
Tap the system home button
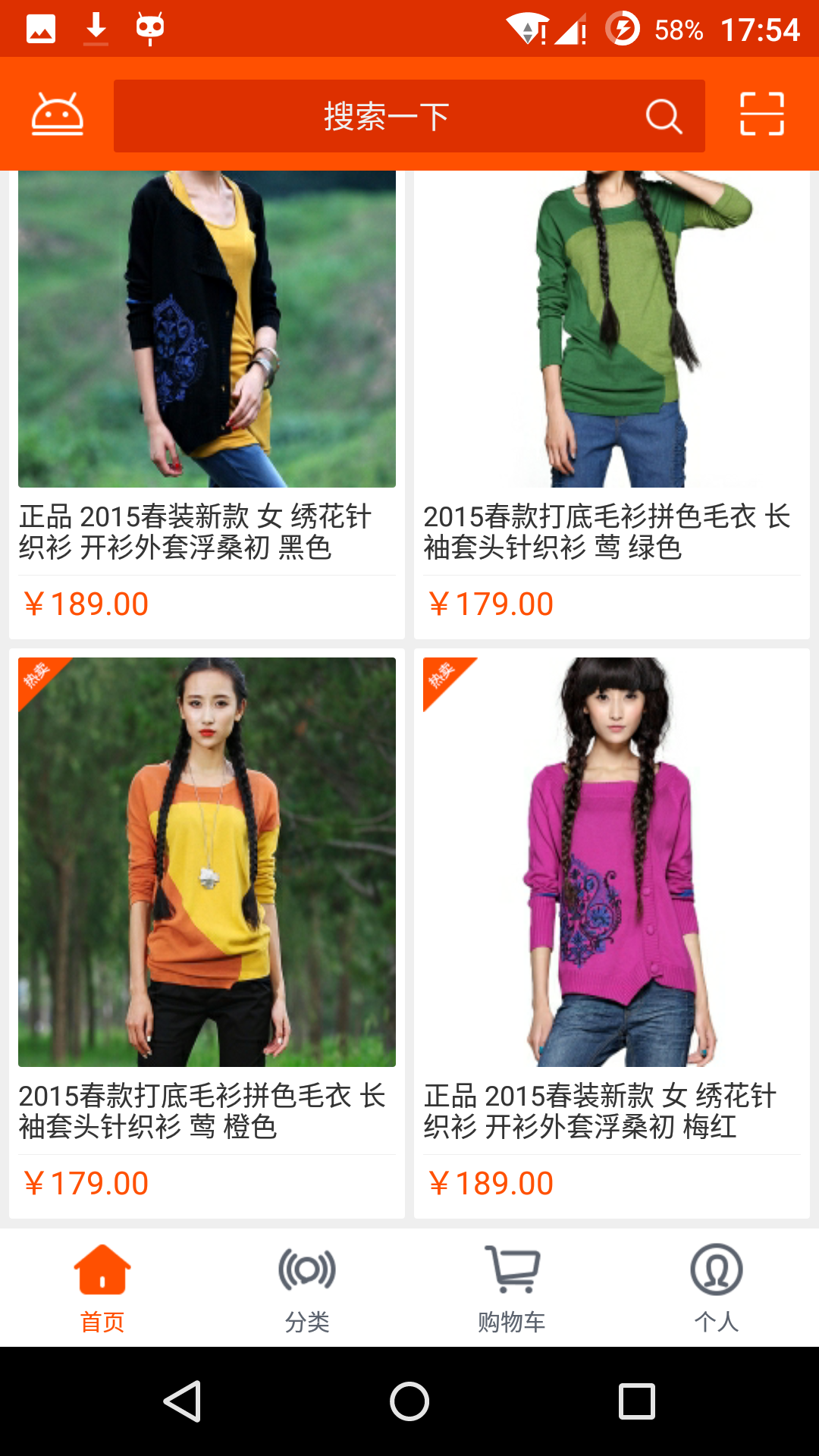point(409,1401)
